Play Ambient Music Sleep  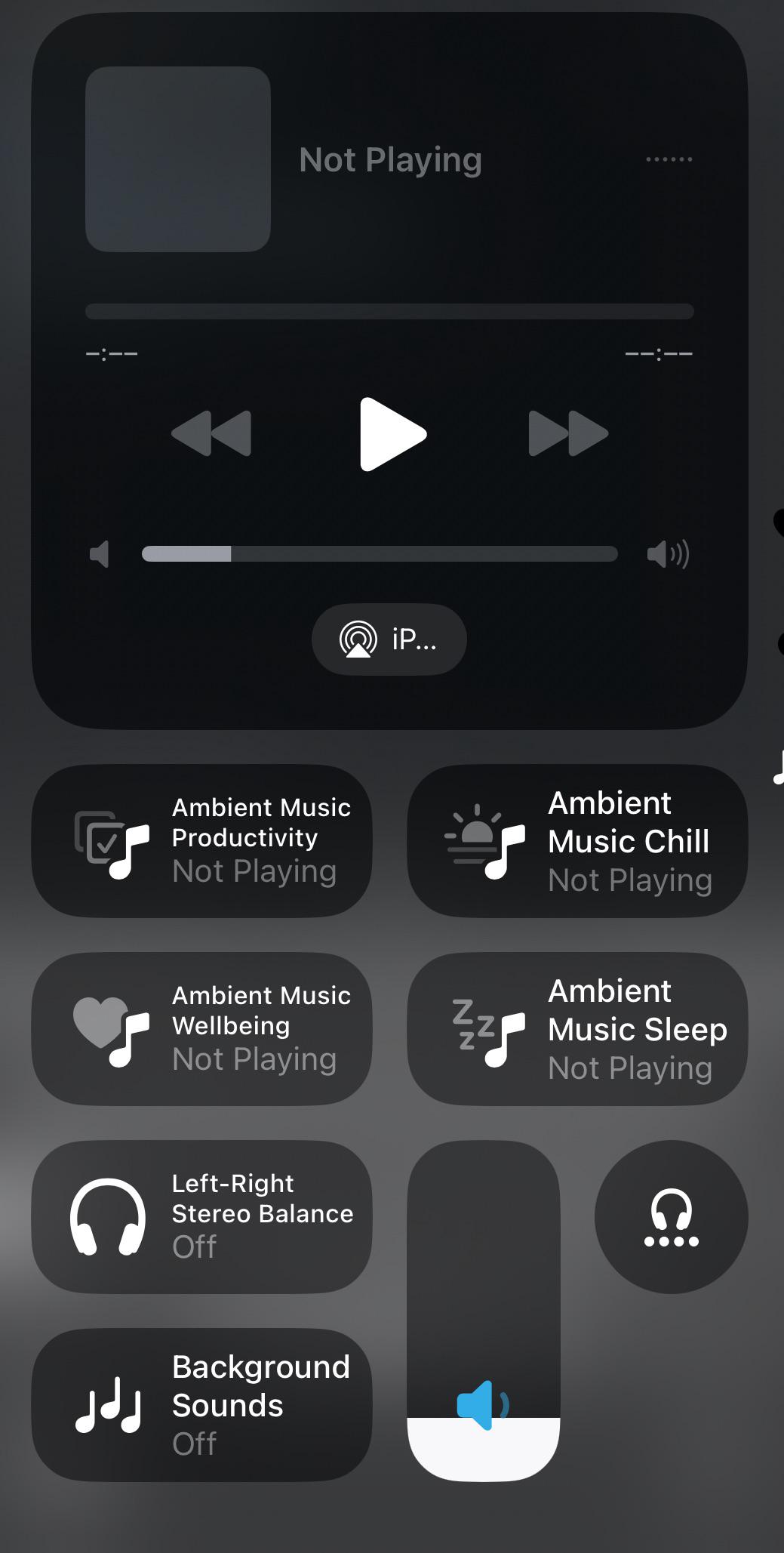pyautogui.click(x=577, y=1029)
